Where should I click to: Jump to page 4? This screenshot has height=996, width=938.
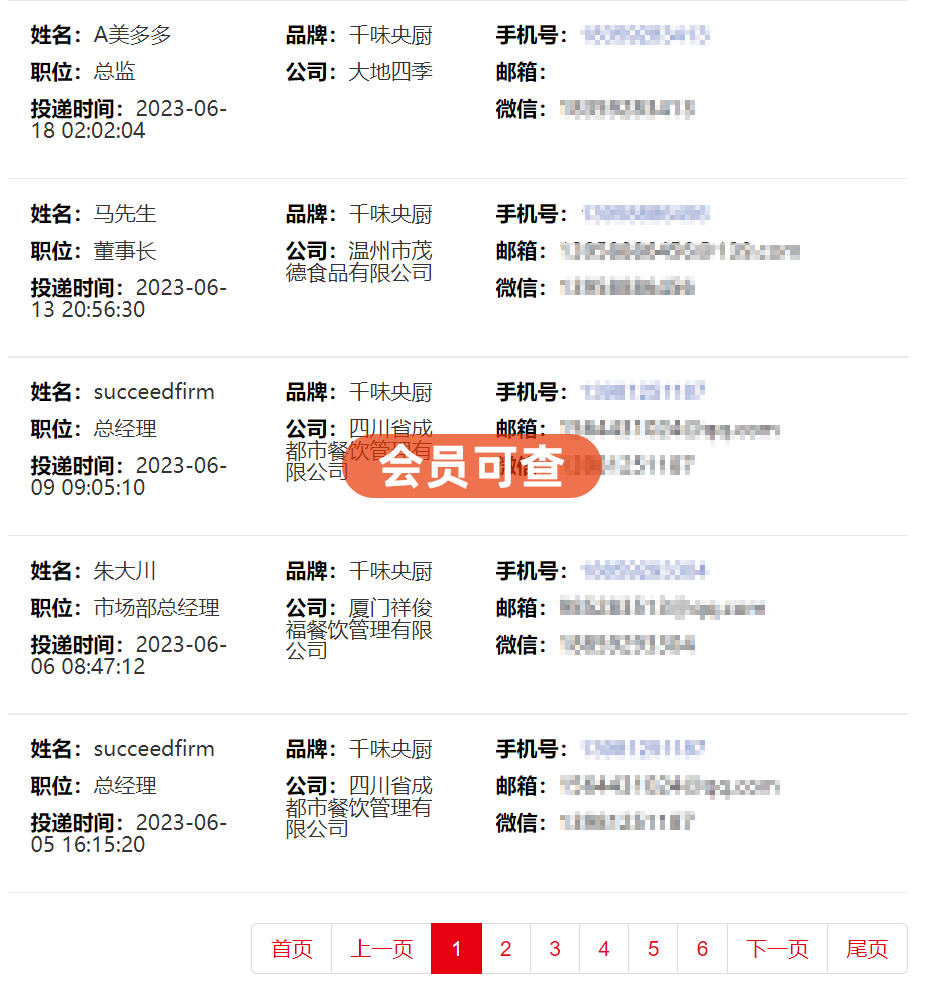603,948
